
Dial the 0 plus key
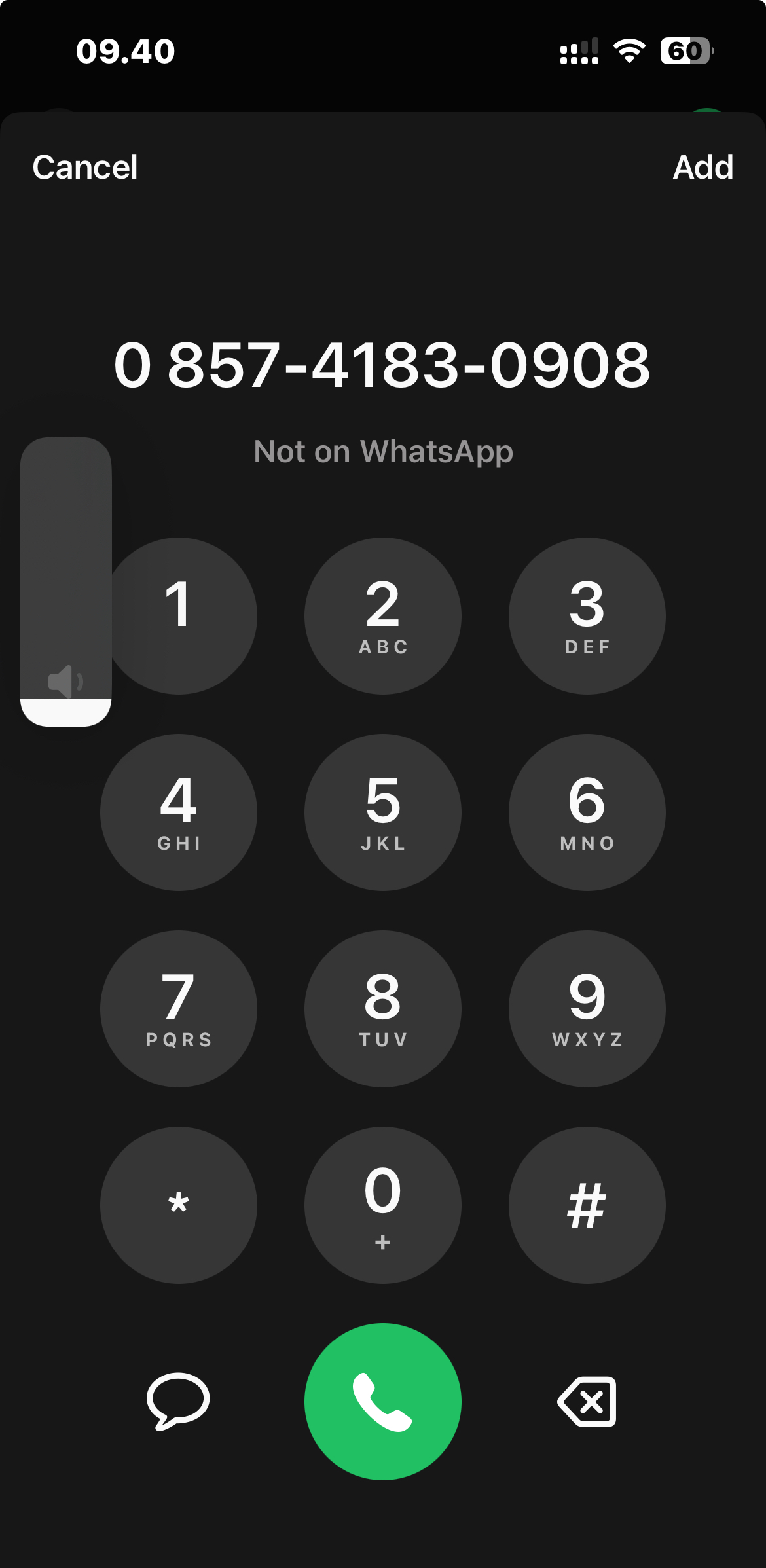coord(383,1205)
